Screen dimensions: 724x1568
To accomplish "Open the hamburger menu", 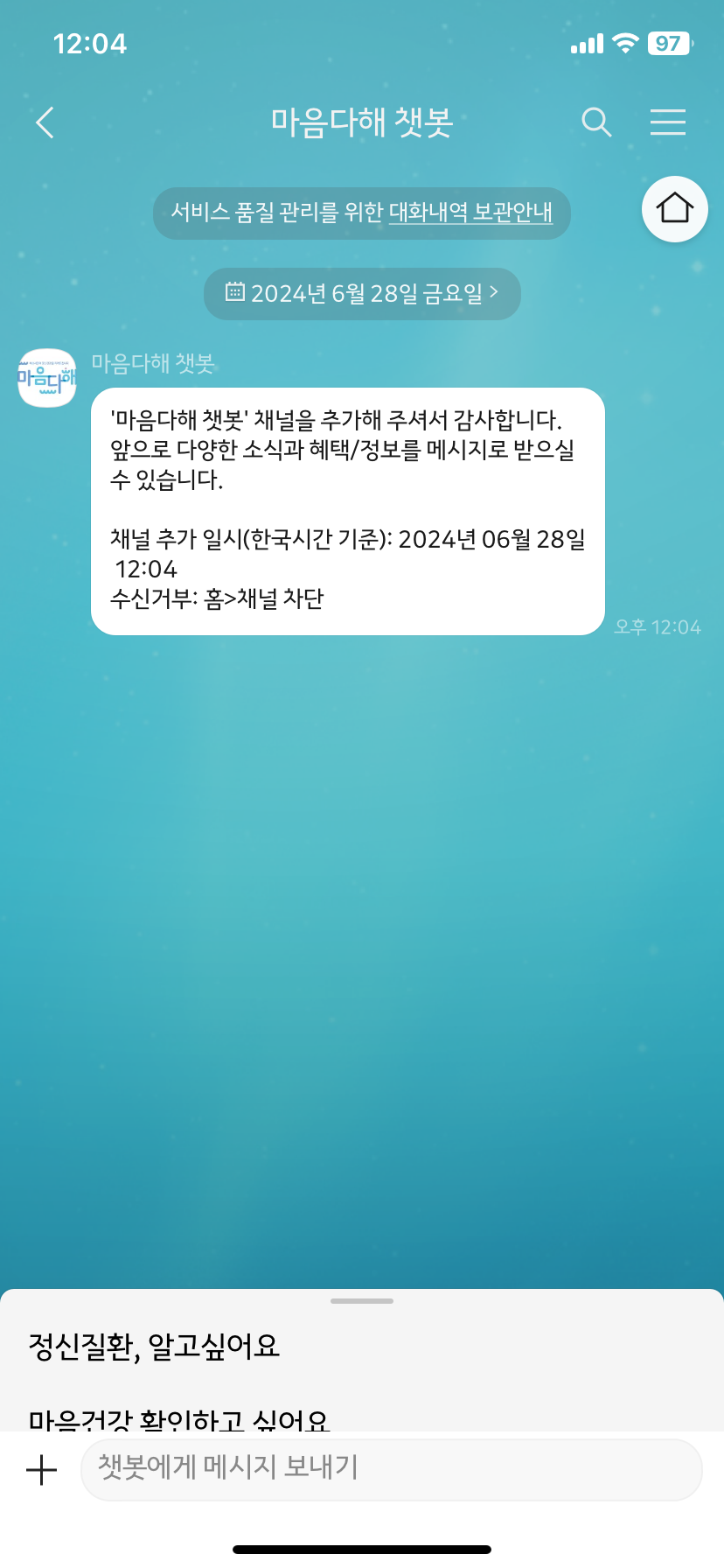I will [668, 122].
